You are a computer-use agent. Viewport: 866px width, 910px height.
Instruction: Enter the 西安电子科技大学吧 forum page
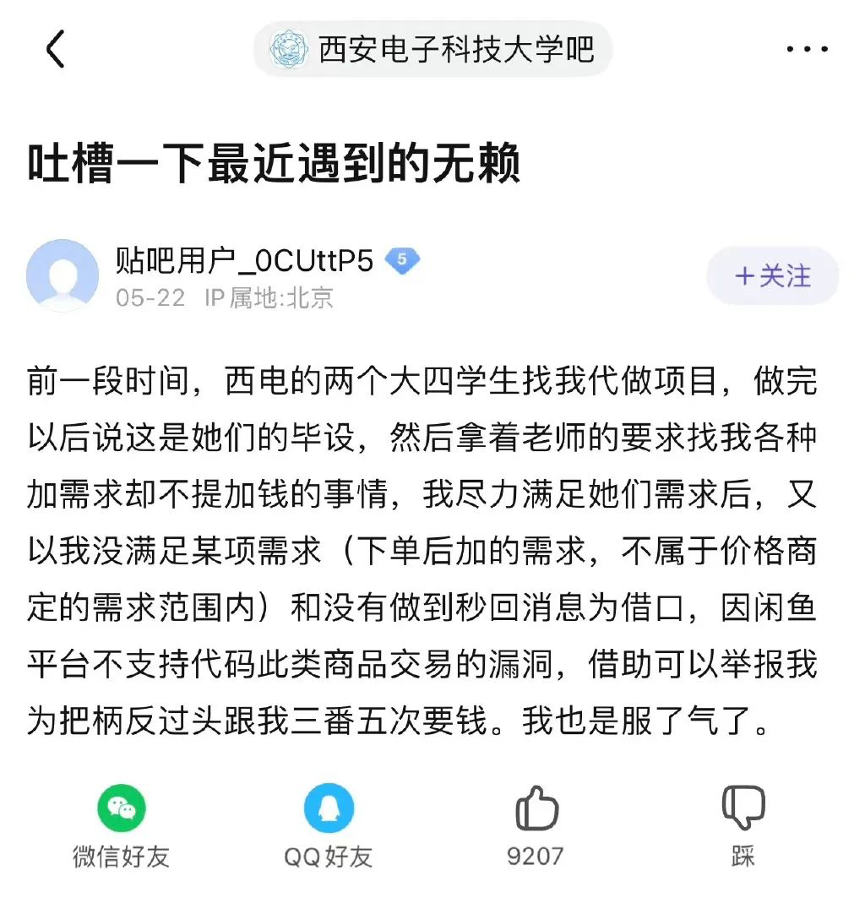tap(433, 48)
